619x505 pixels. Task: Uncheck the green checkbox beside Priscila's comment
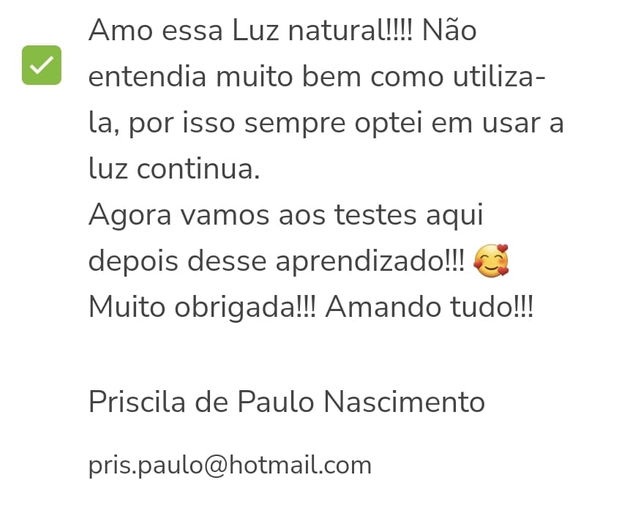pyautogui.click(x=41, y=65)
